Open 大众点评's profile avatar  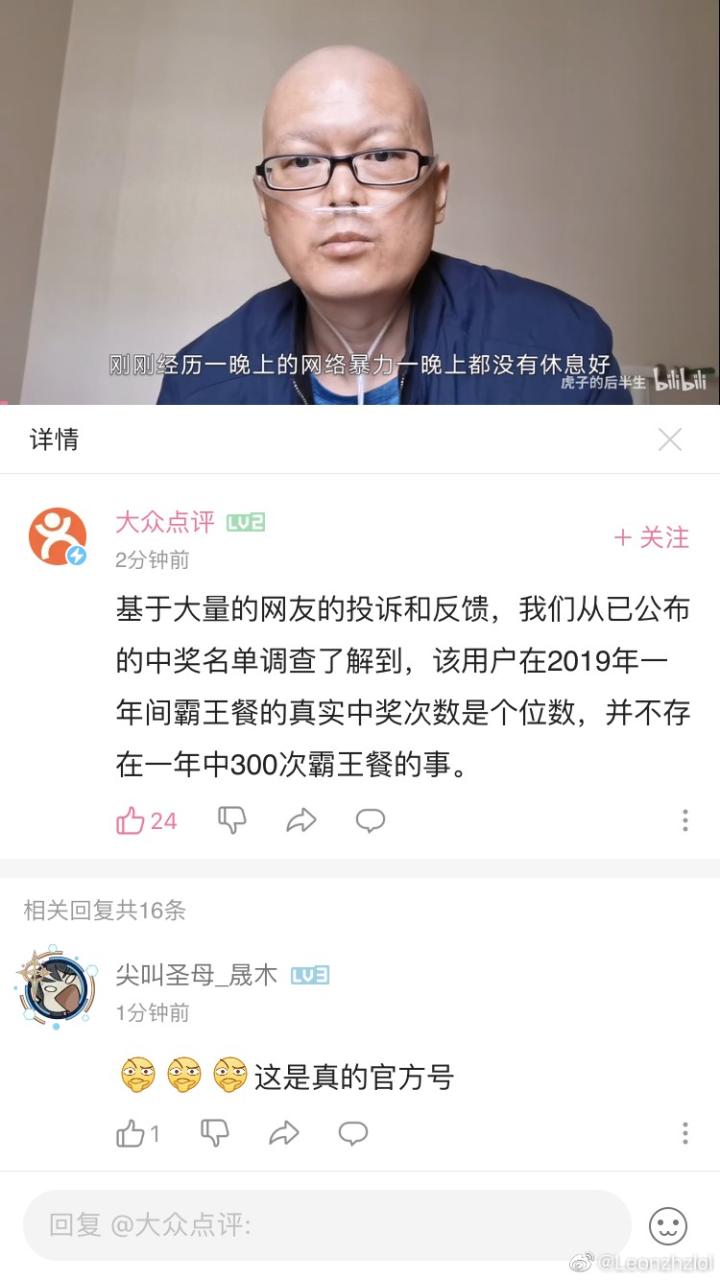[57, 536]
